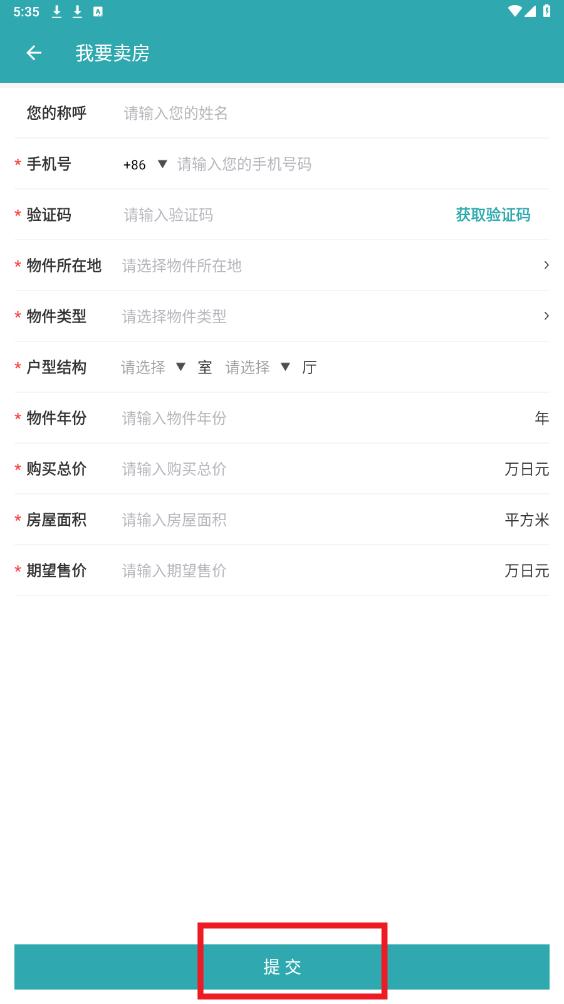Tap the 期望售价 expected price field
The image size is (564, 1004).
pyautogui.click(x=309, y=571)
